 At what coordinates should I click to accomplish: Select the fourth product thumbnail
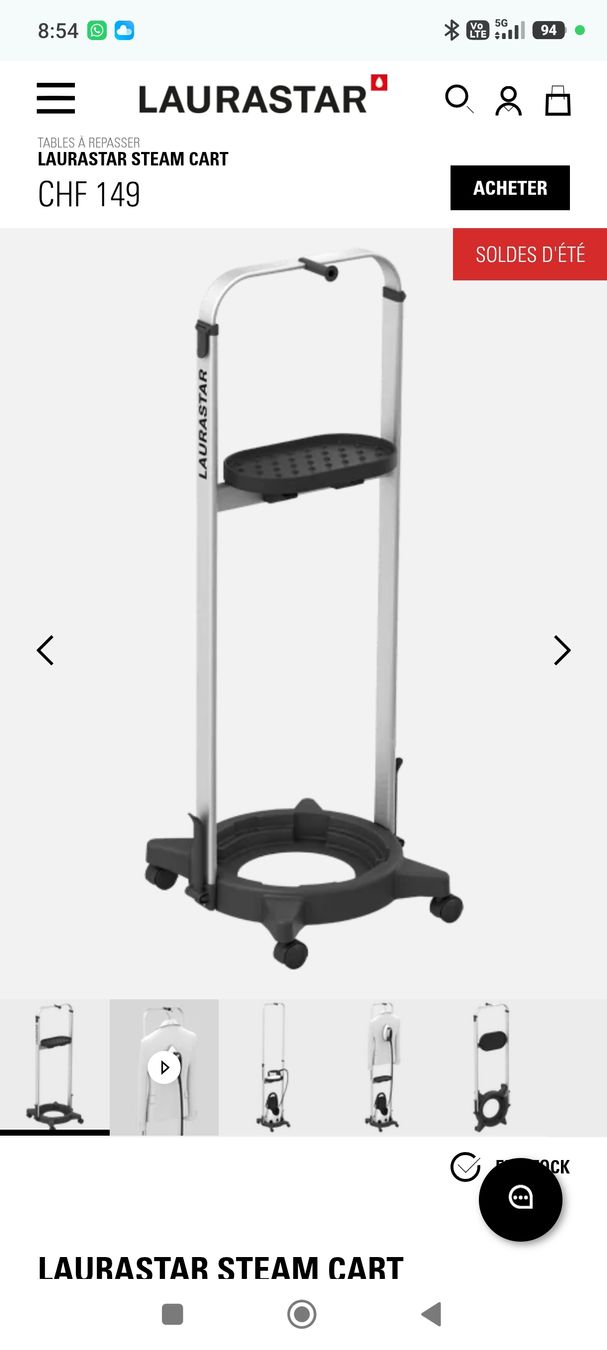point(382,1067)
